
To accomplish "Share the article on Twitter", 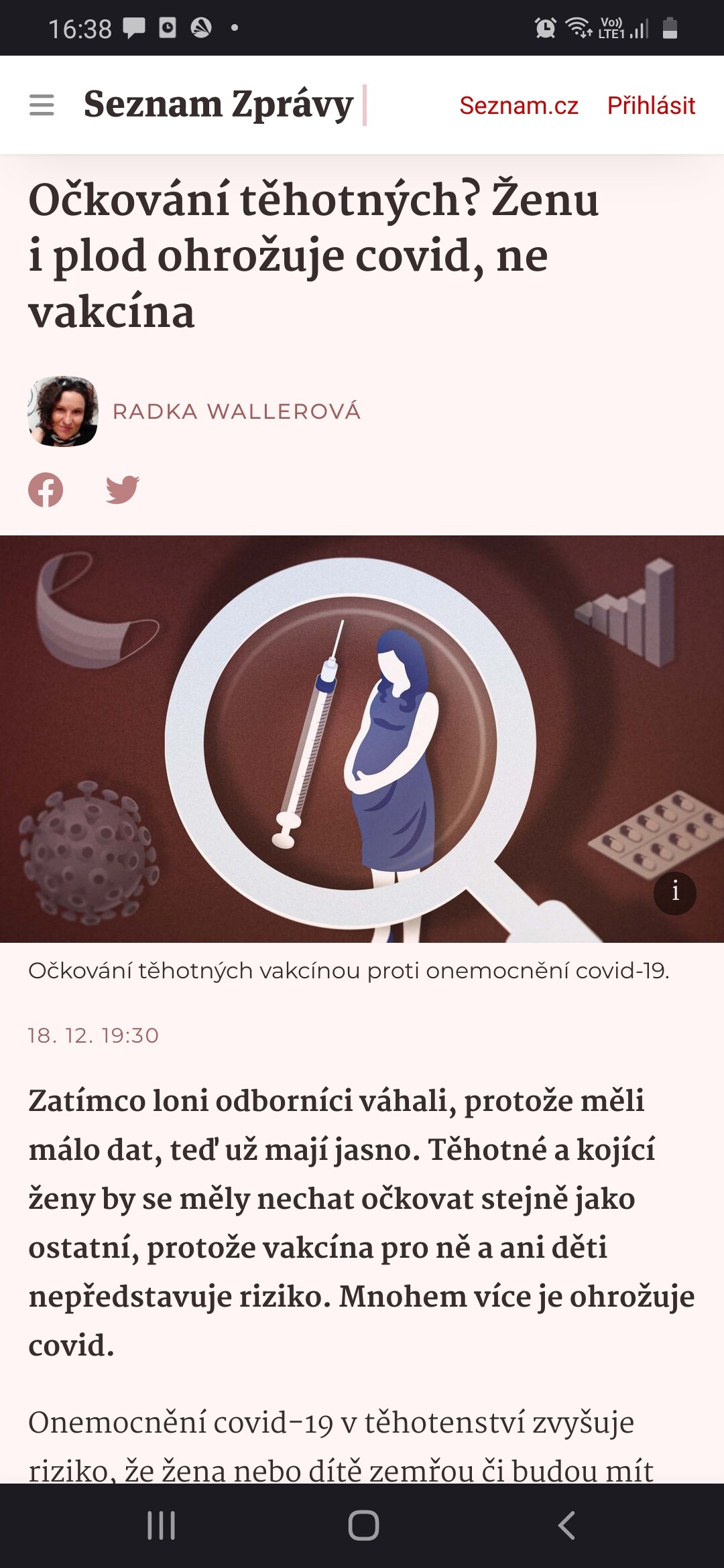I will [x=122, y=490].
